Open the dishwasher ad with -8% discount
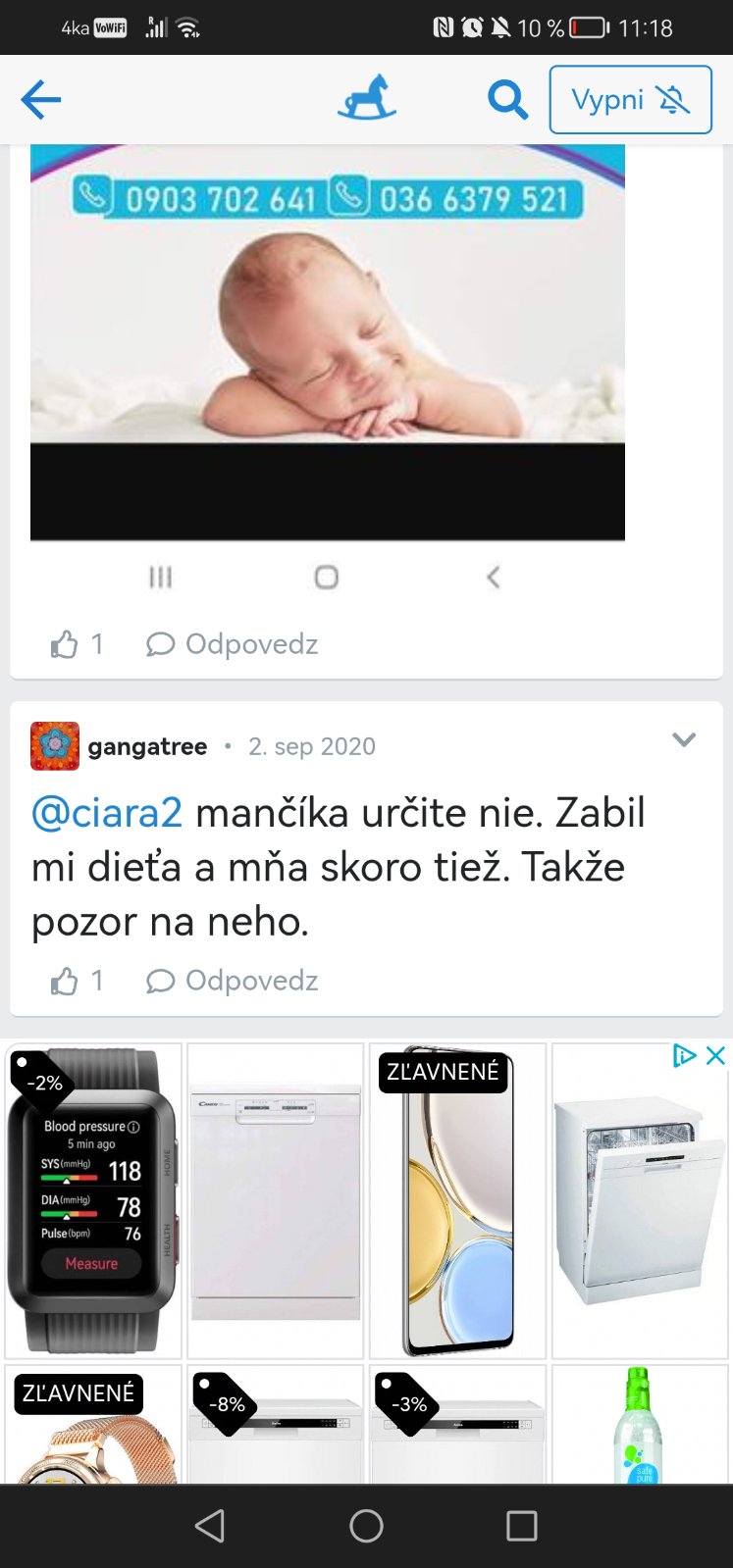Viewport: 733px width, 1568px height. [x=276, y=1427]
